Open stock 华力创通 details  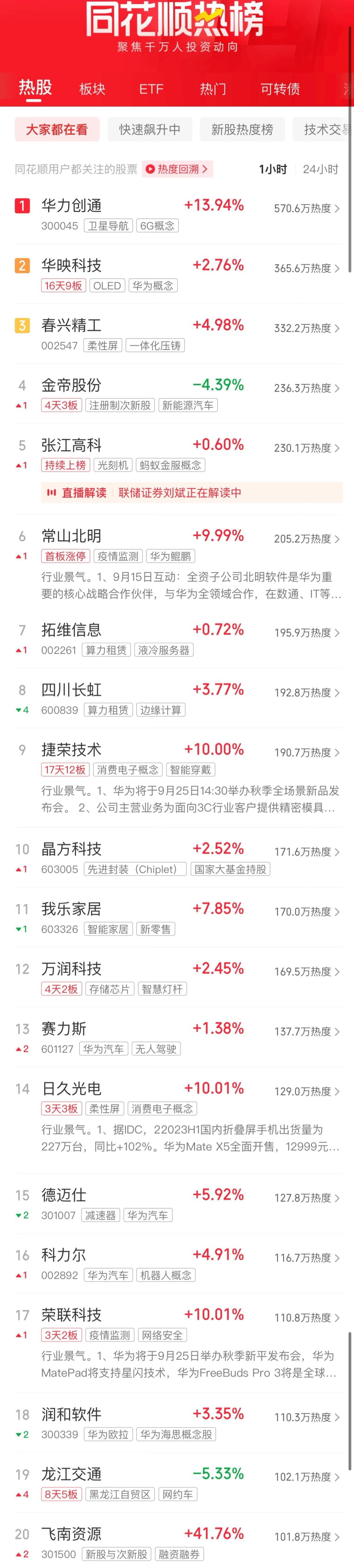(71, 206)
